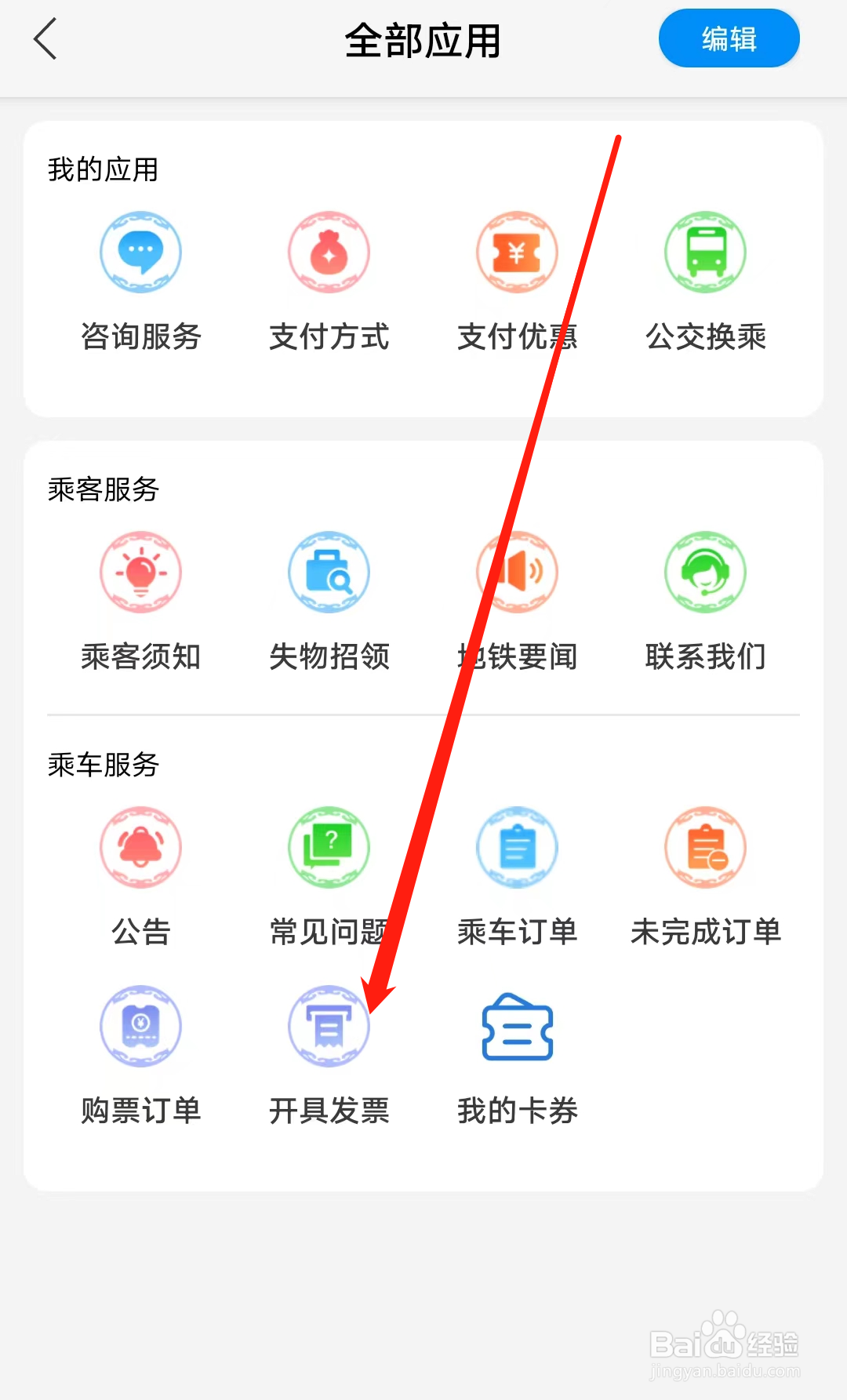847x1400 pixels.
Task: Open 未完成订单 unfinished orders
Action: (704, 848)
